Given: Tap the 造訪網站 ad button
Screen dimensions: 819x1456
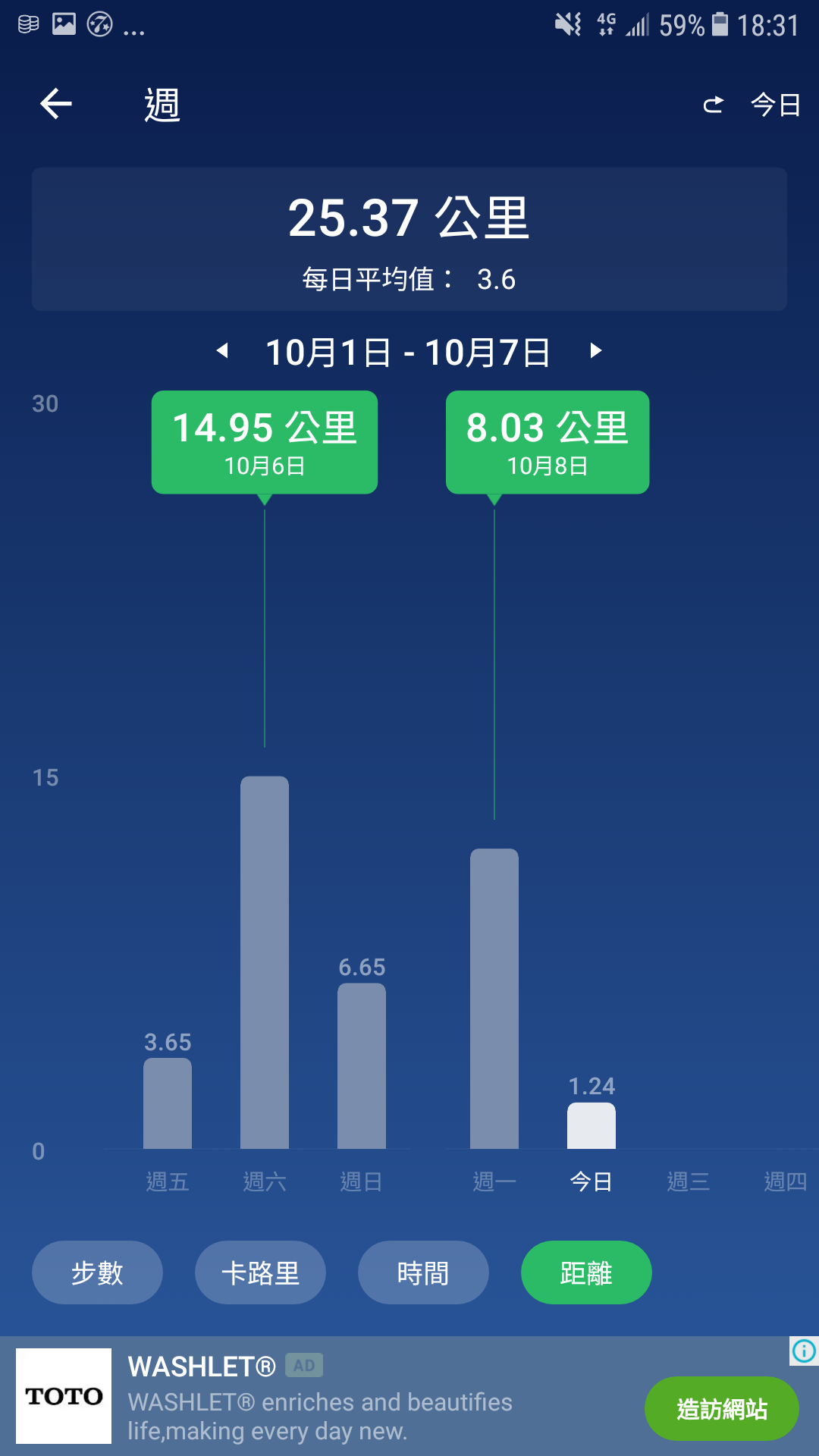Looking at the screenshot, I should (x=722, y=1409).
